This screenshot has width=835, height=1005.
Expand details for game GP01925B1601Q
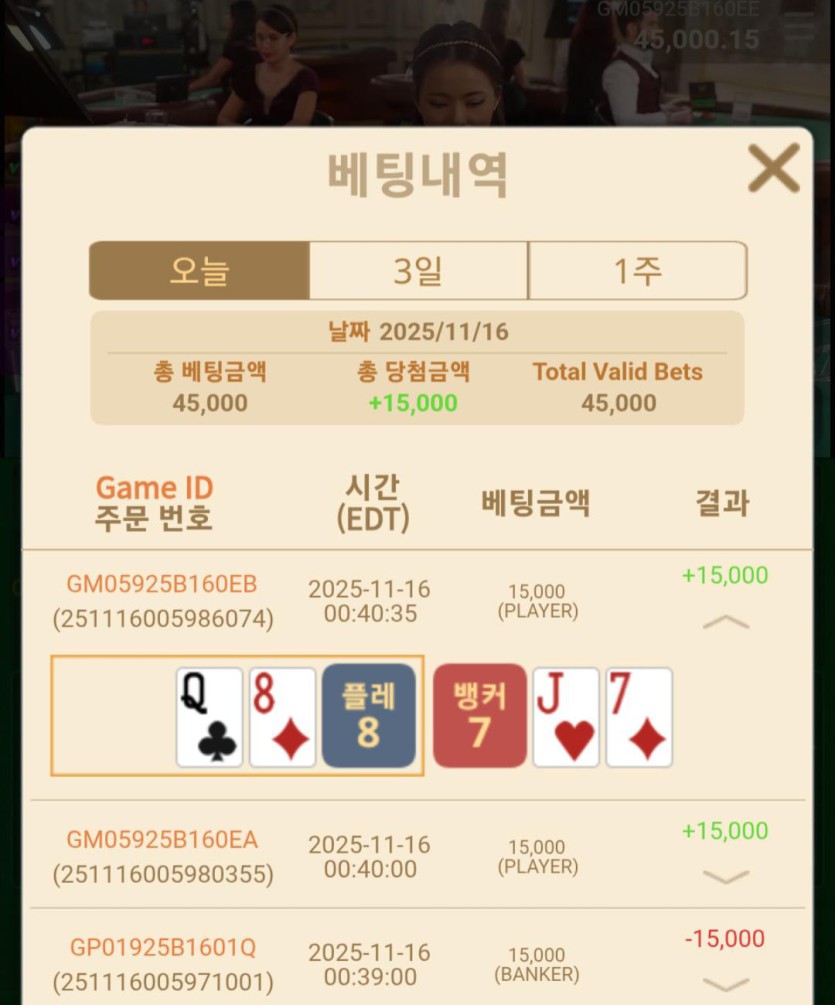coord(726,983)
